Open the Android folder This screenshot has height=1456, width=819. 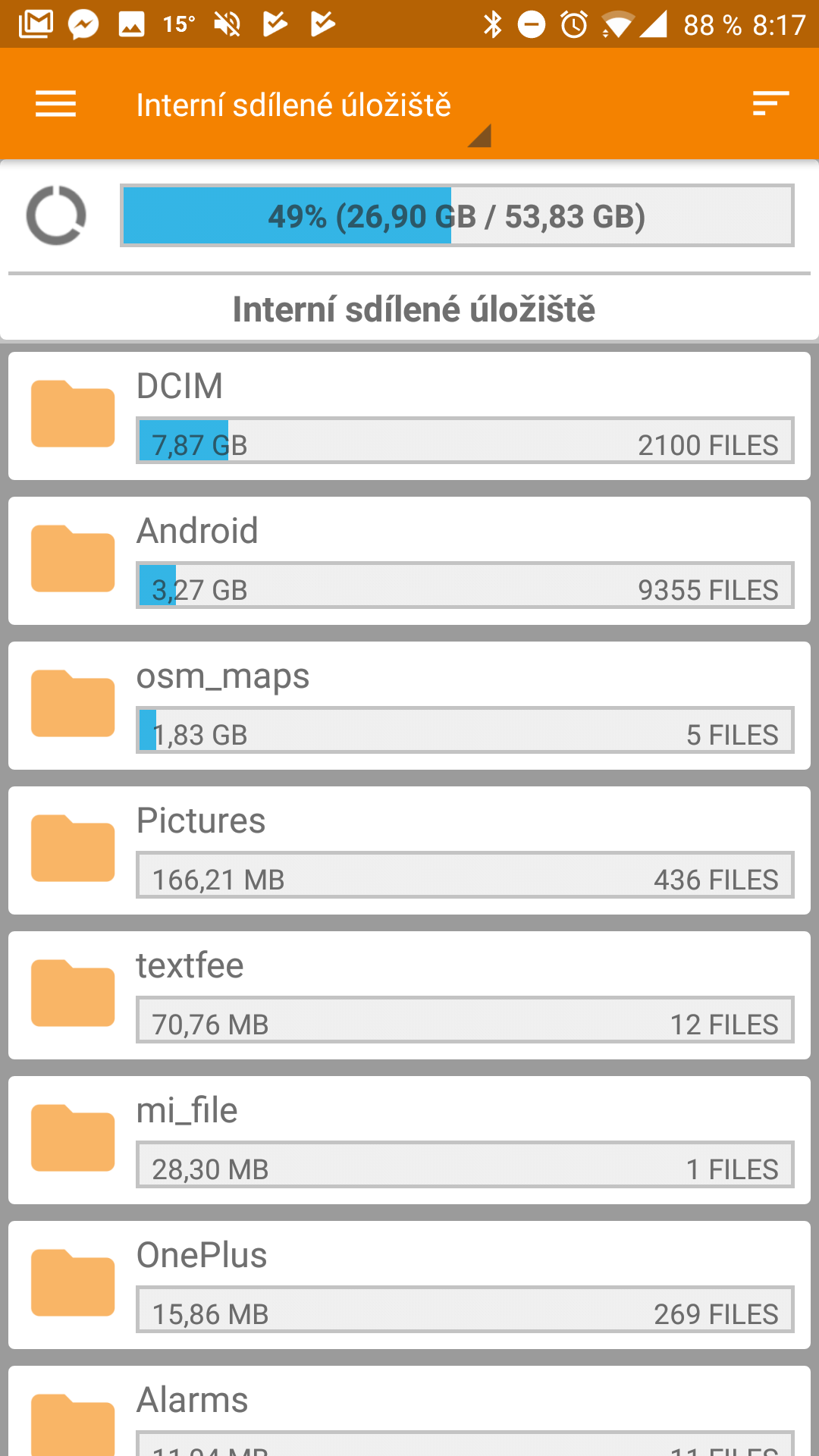409,560
